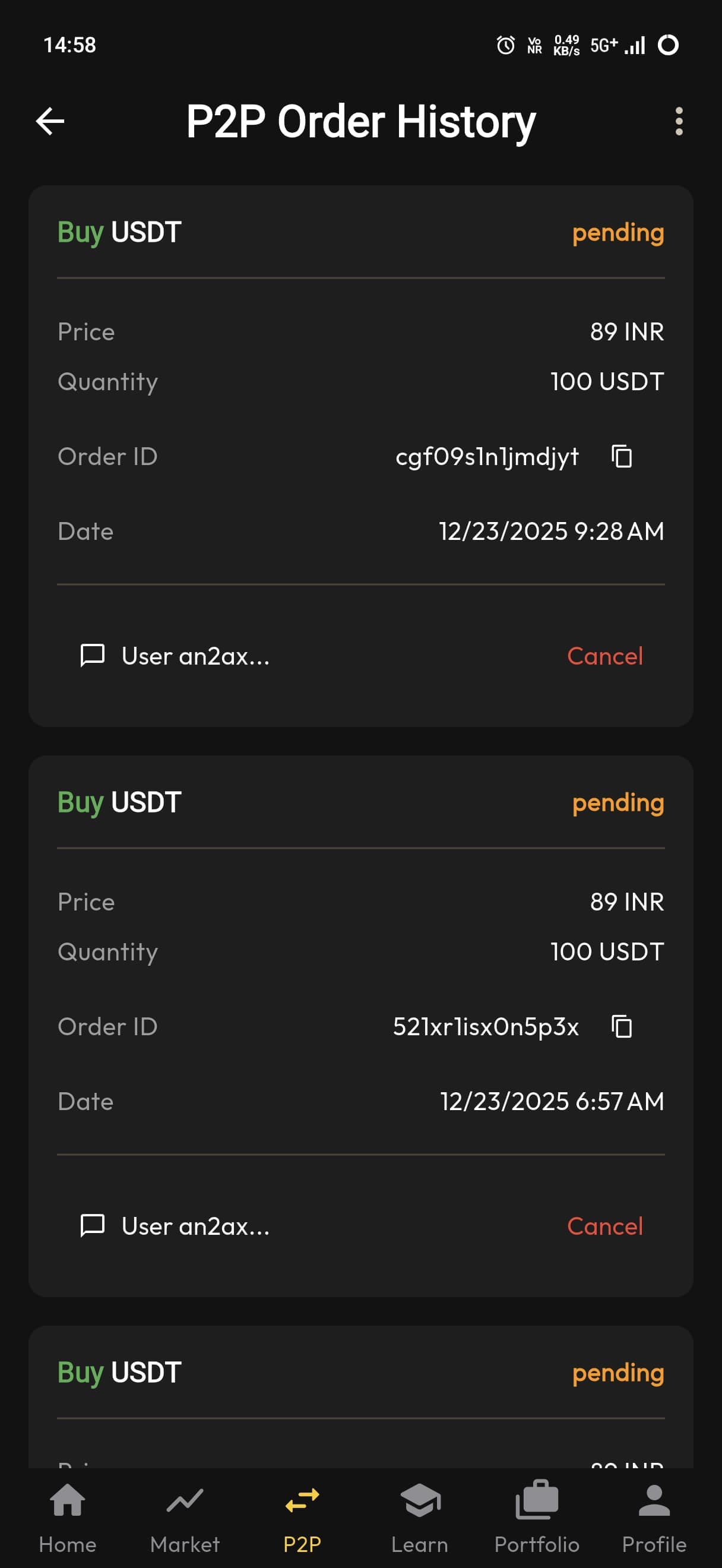The width and height of the screenshot is (722, 1568).
Task: Copy the order ID cgf09s1n1jmdjyt
Action: 622,457
